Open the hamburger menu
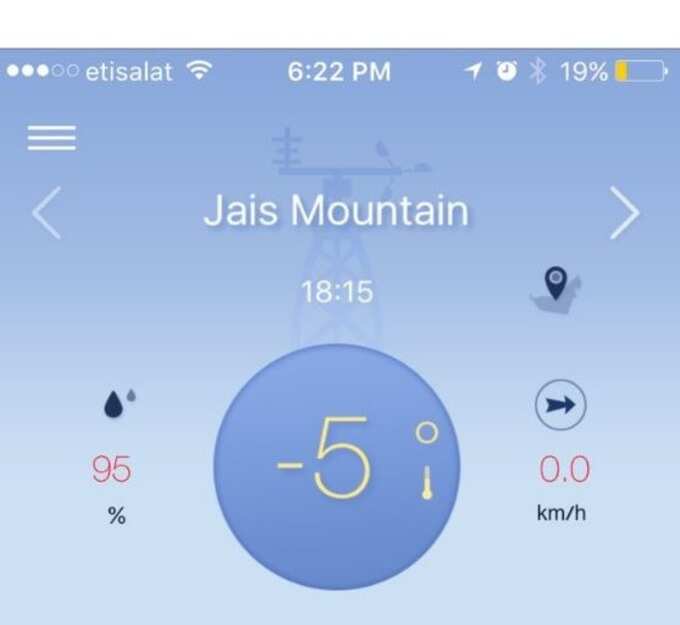Viewport: 680px width, 625px height. tap(52, 138)
